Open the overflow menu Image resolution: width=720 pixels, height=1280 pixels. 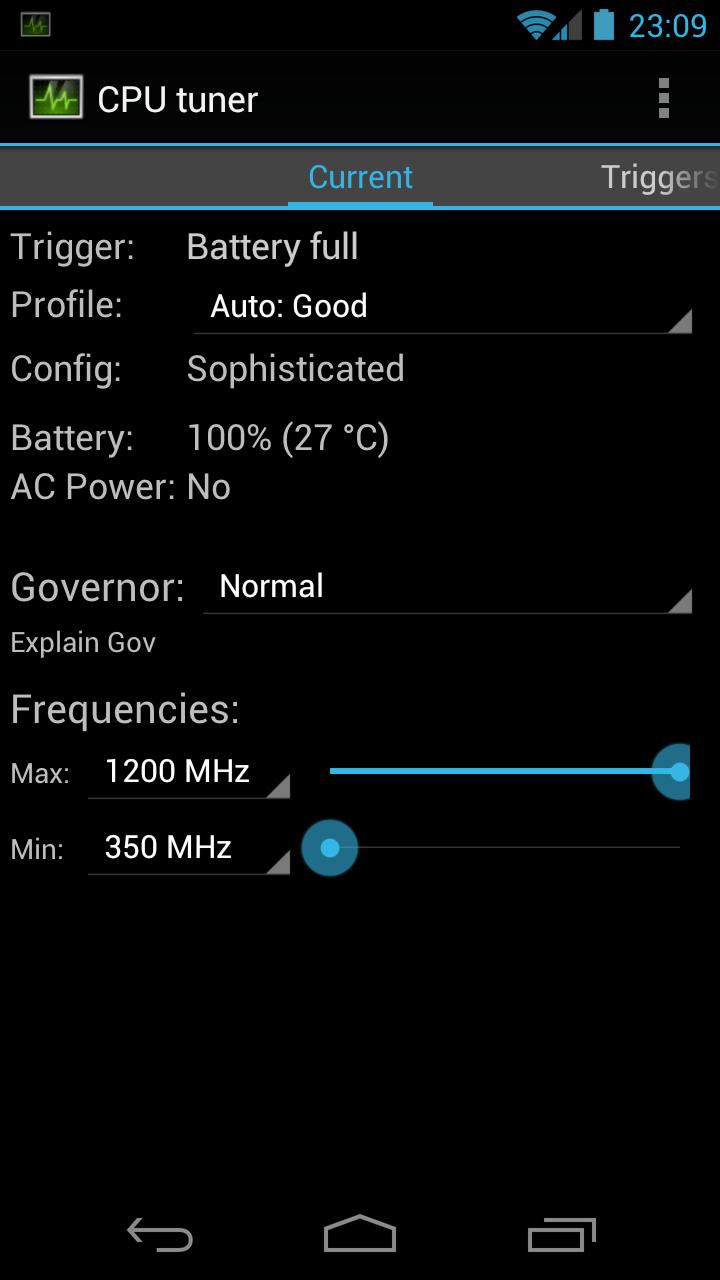[x=664, y=99]
